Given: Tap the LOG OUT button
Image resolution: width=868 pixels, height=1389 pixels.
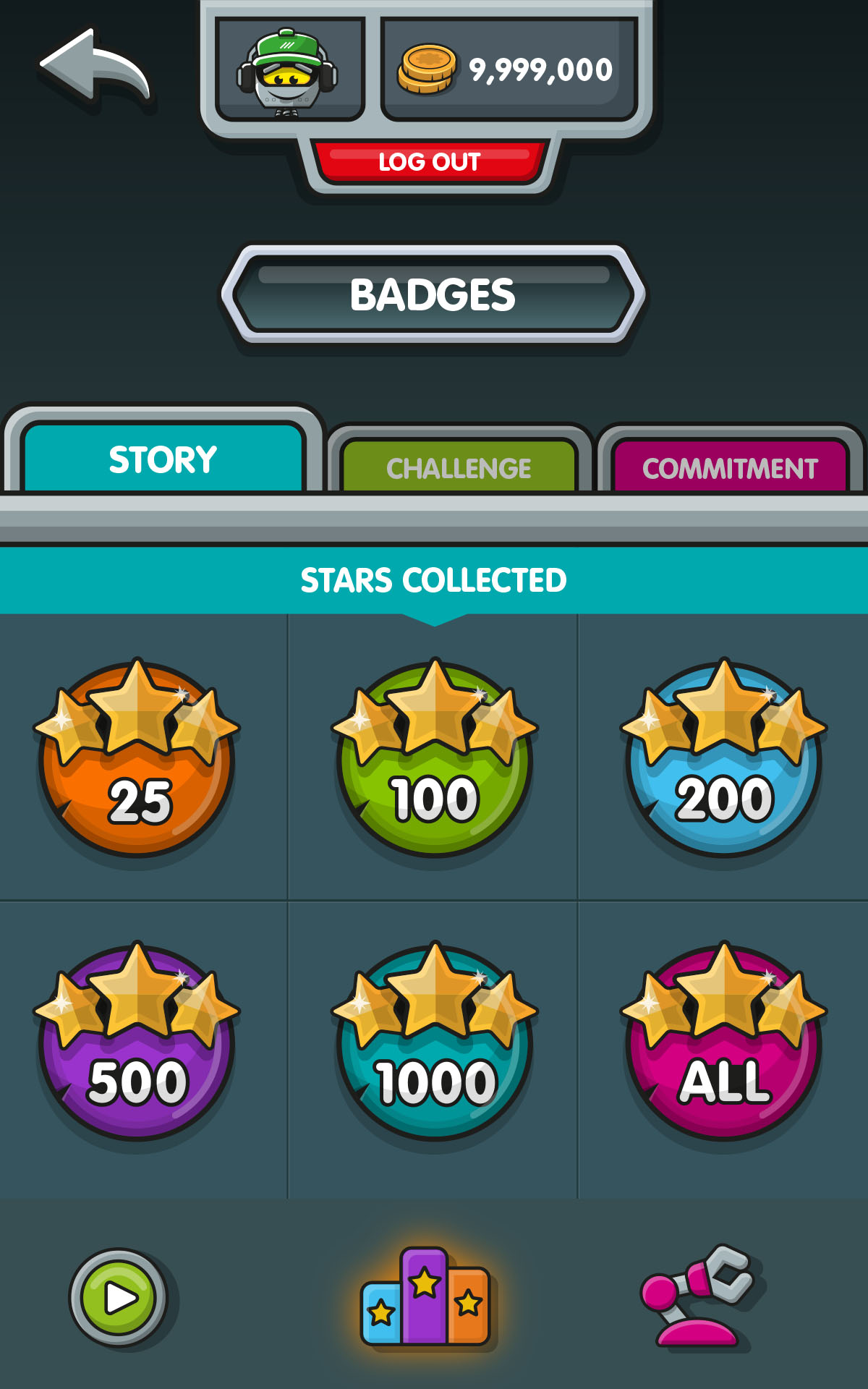Looking at the screenshot, I should [430, 161].
